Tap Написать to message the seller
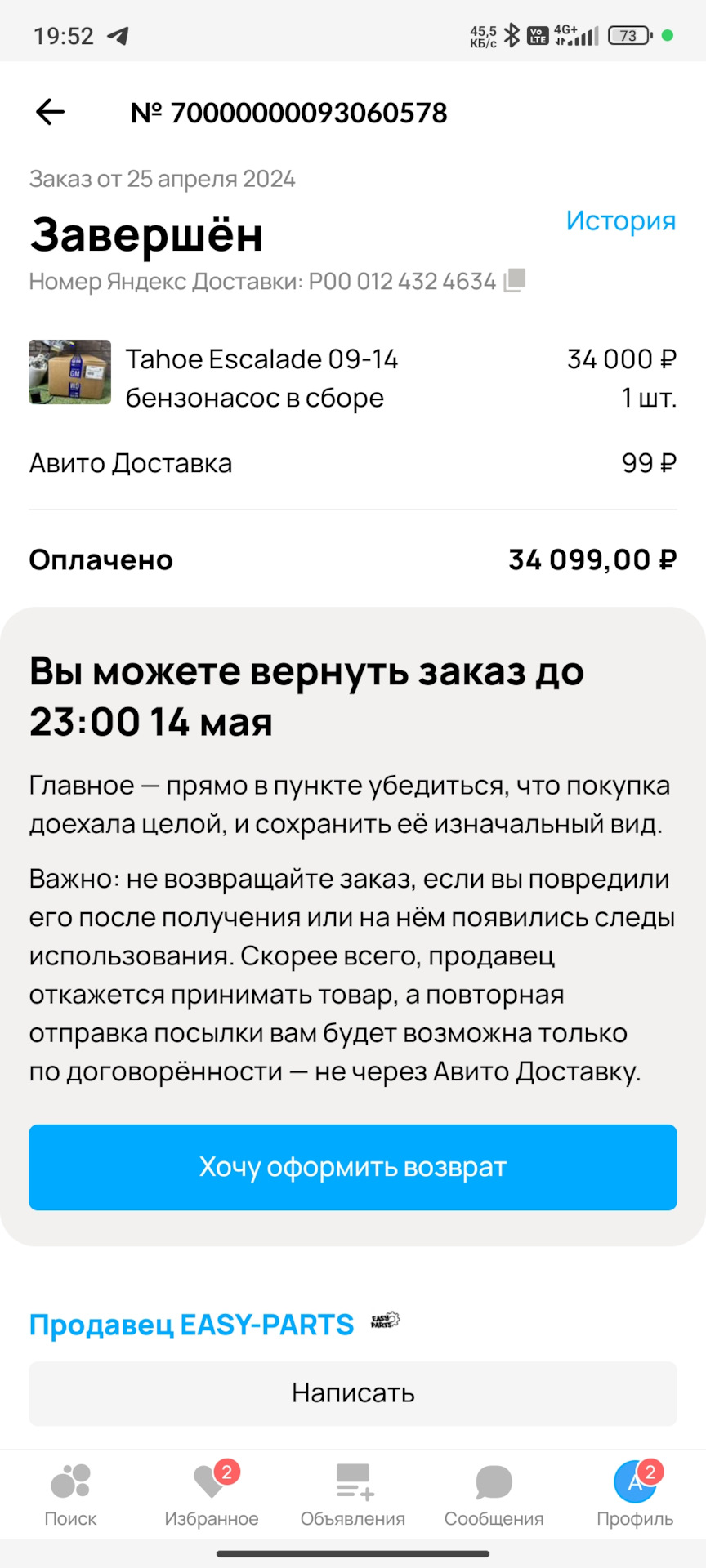 pos(353,1393)
